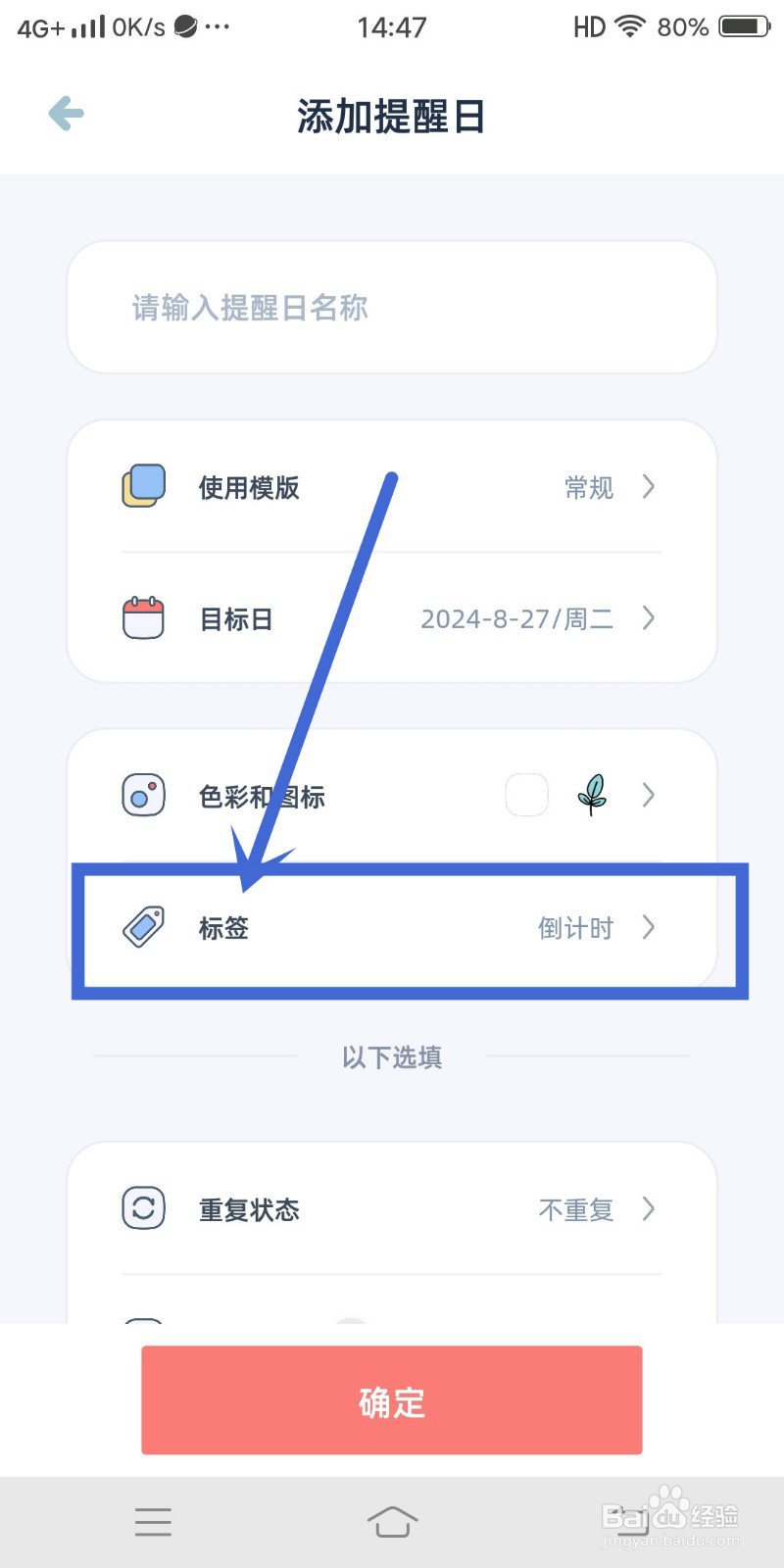The width and height of the screenshot is (784, 1568).
Task: Click the plant icon in 色彩和图标 row
Action: click(592, 795)
